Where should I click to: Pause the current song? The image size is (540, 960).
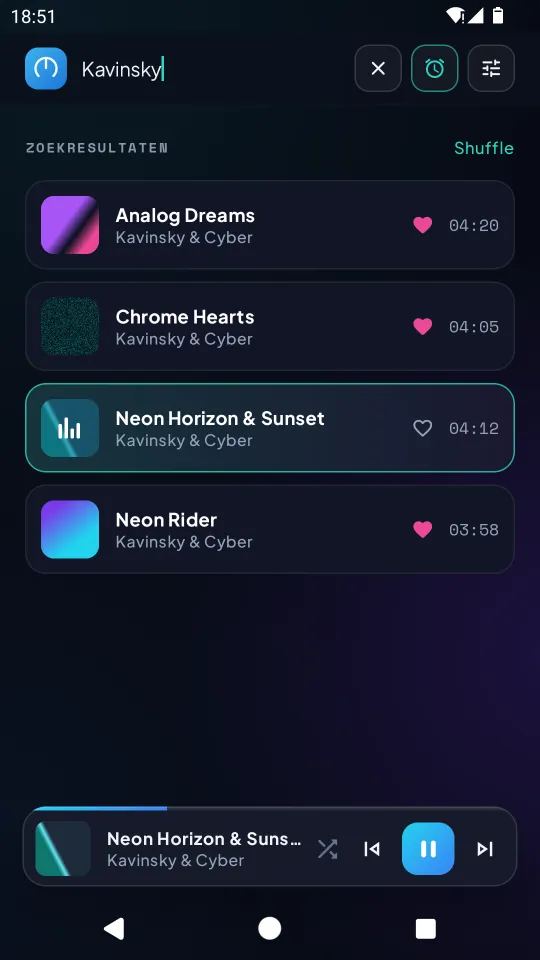click(428, 849)
